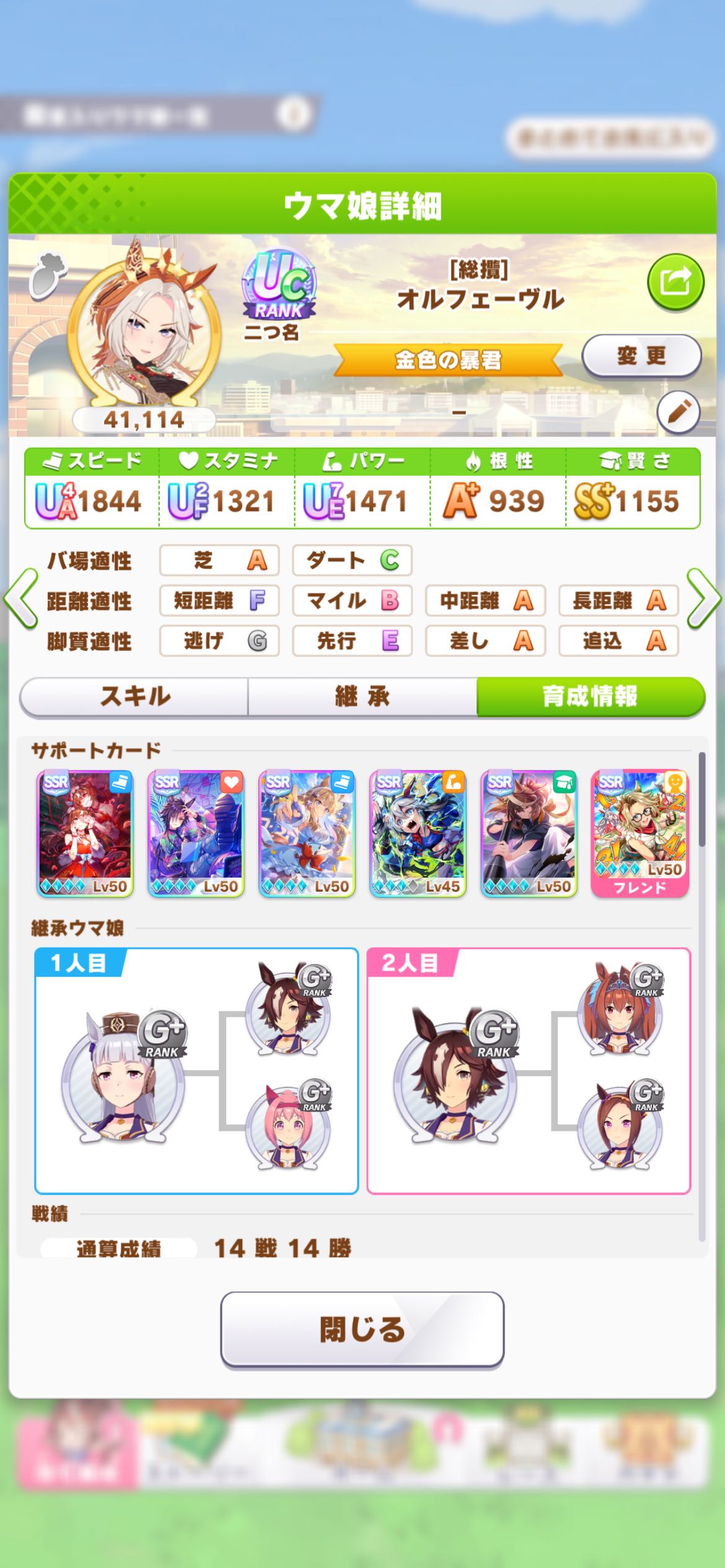Open the Lv45 SSR power support card
Viewport: 725px width, 1568px height.
[418, 834]
